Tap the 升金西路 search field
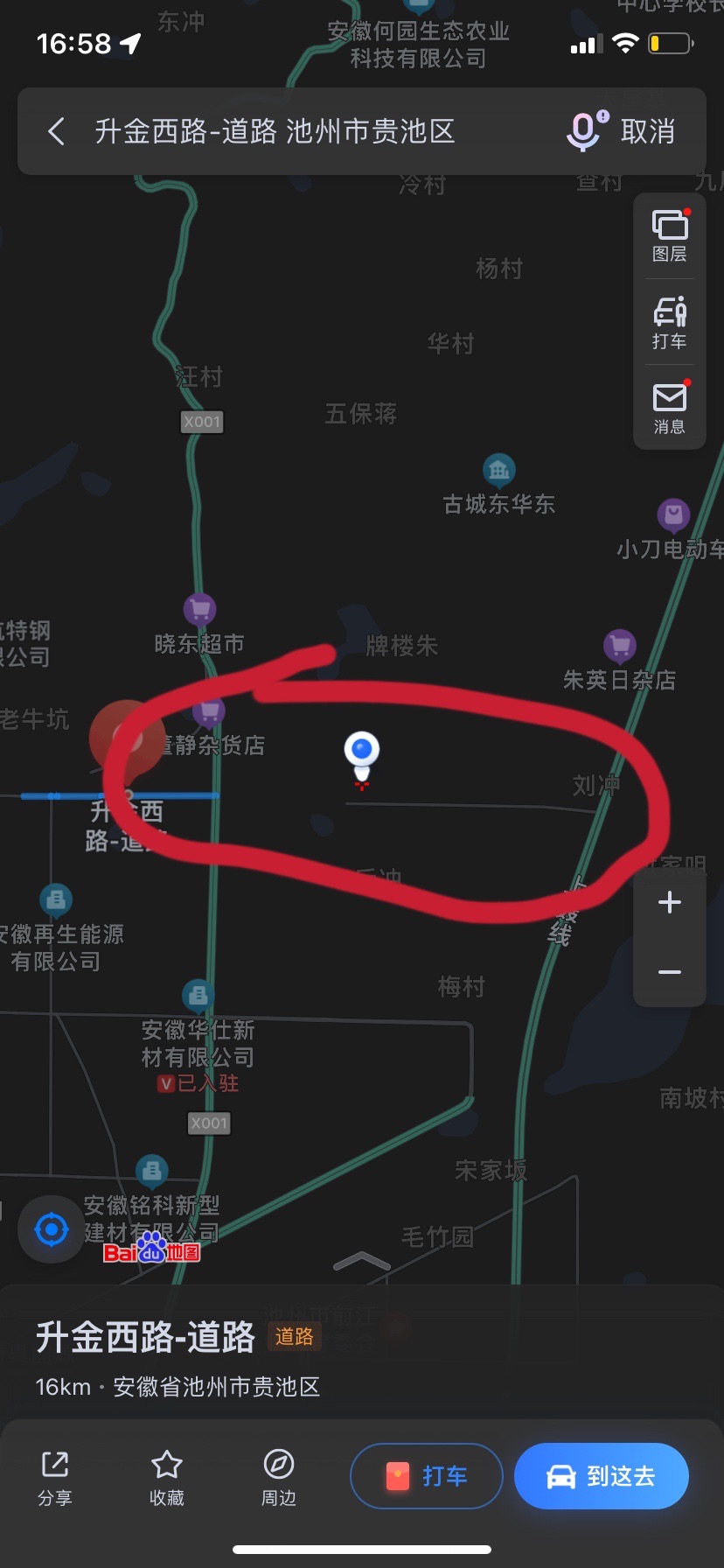The width and height of the screenshot is (724, 1568). pyautogui.click(x=275, y=132)
